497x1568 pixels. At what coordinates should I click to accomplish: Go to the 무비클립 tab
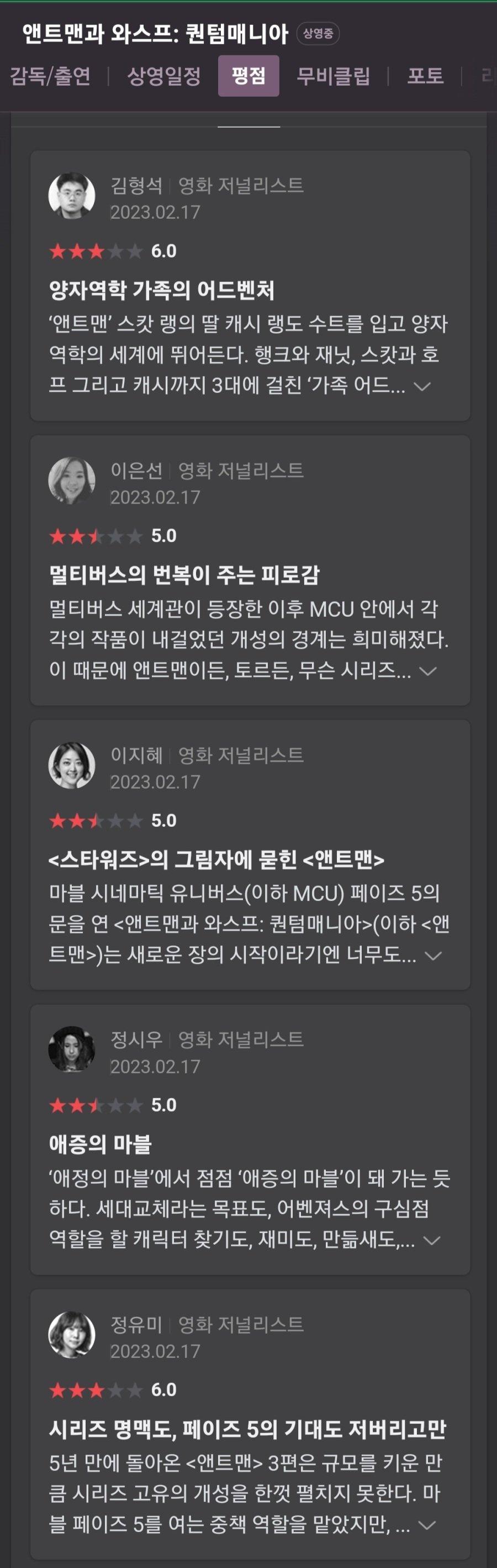point(333,76)
